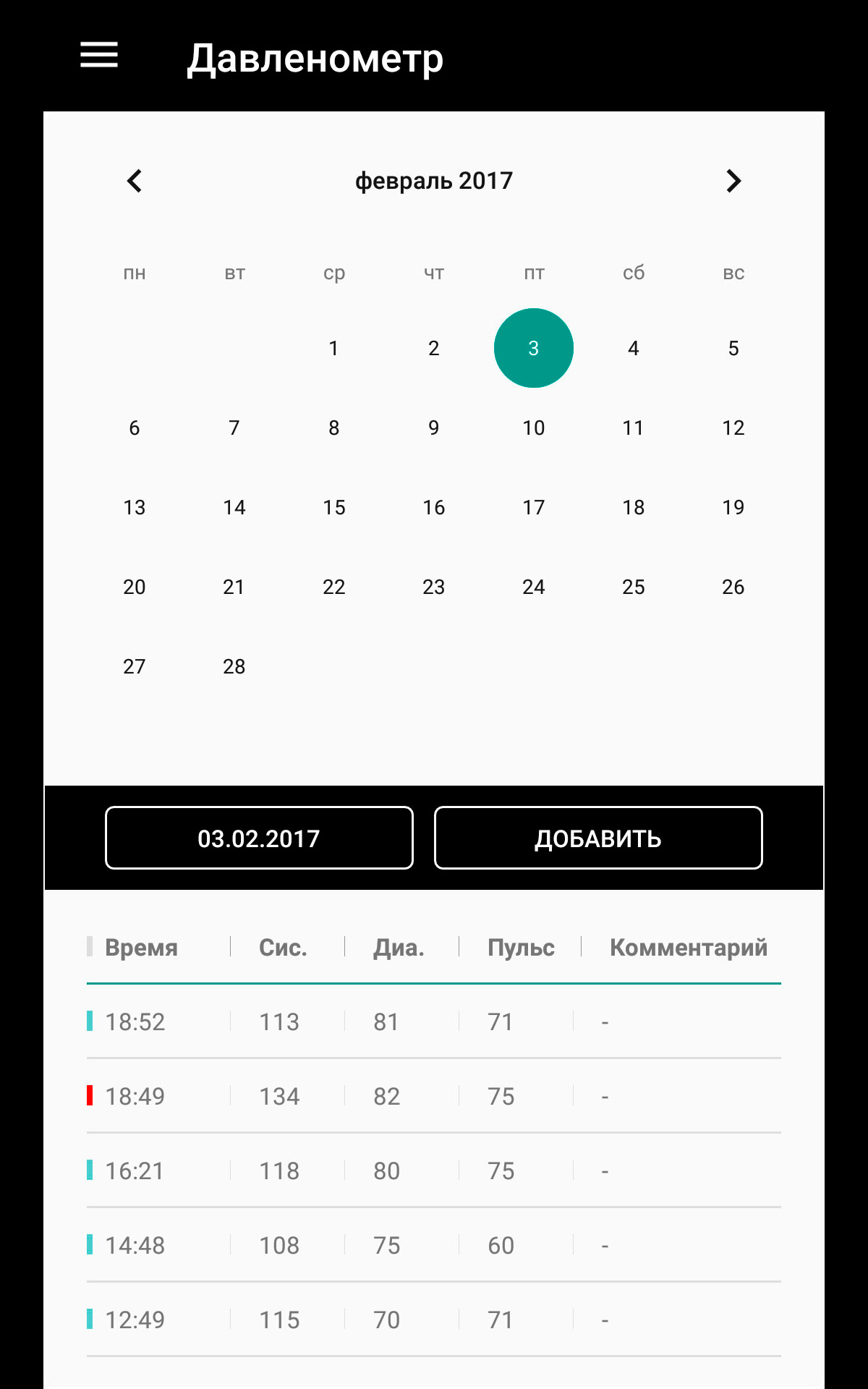Open the 14:48 measurement entry
868x1389 pixels.
434,1246
